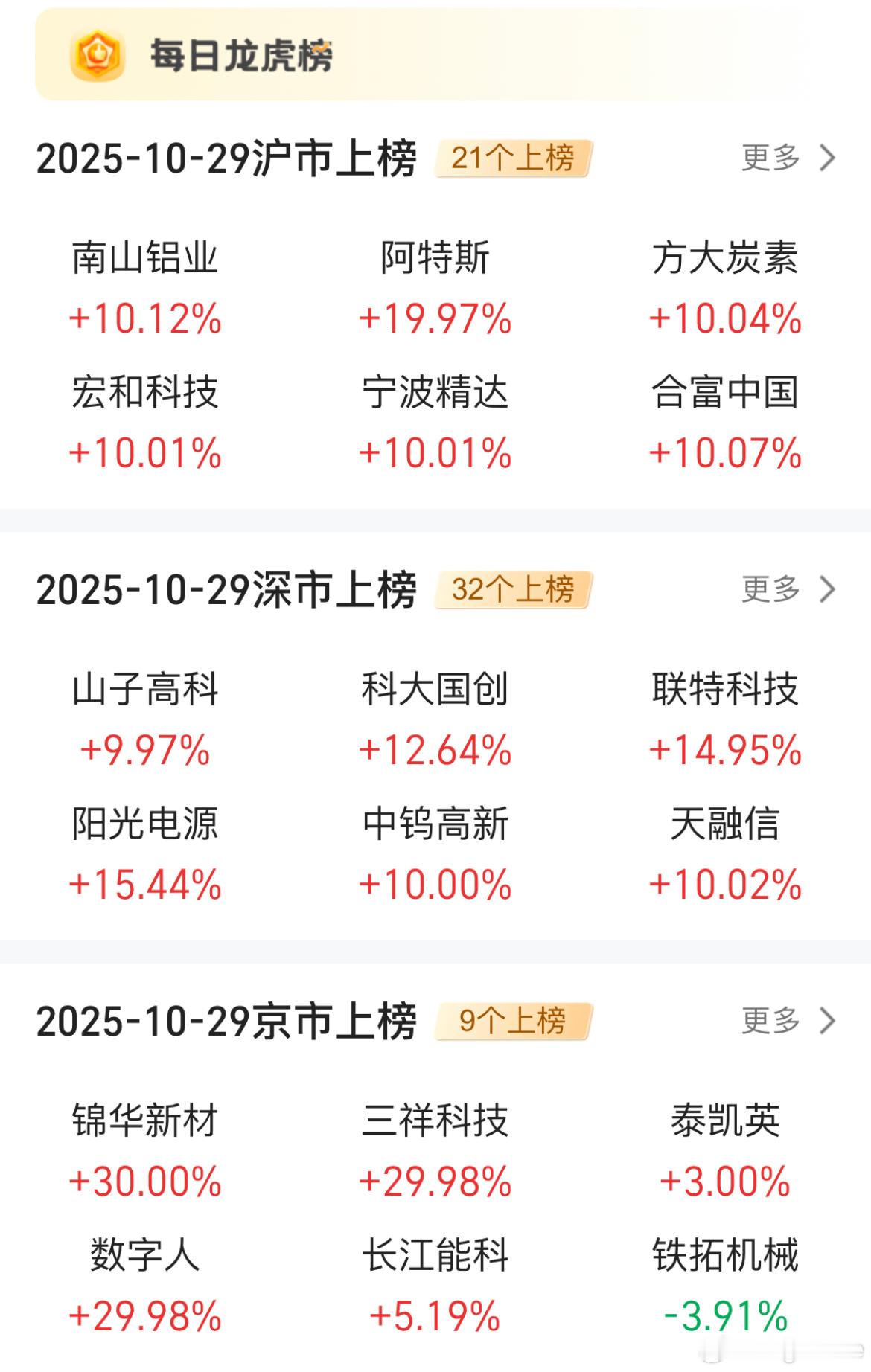Open the 中钨高新 stock entry

[x=435, y=854]
